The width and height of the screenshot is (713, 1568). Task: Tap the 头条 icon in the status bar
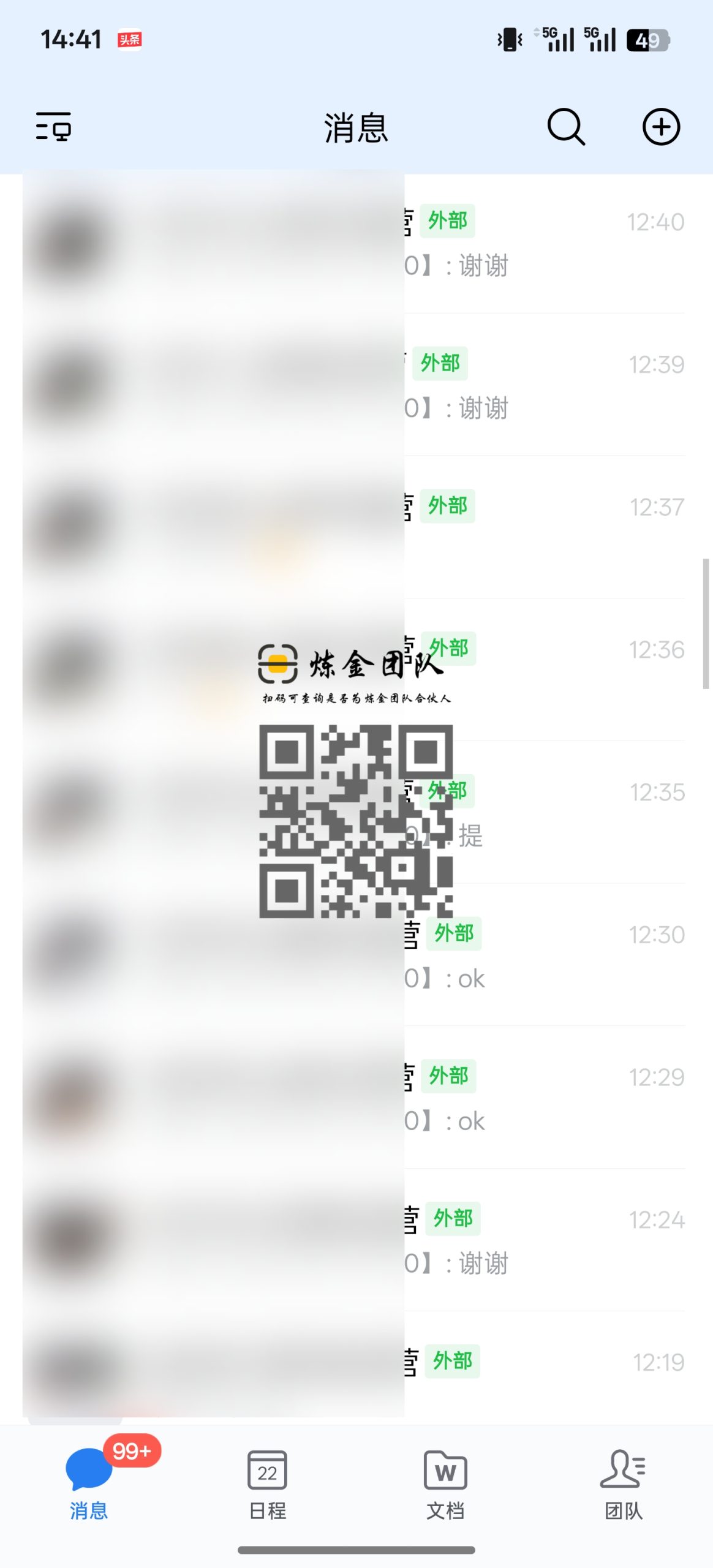(x=129, y=38)
